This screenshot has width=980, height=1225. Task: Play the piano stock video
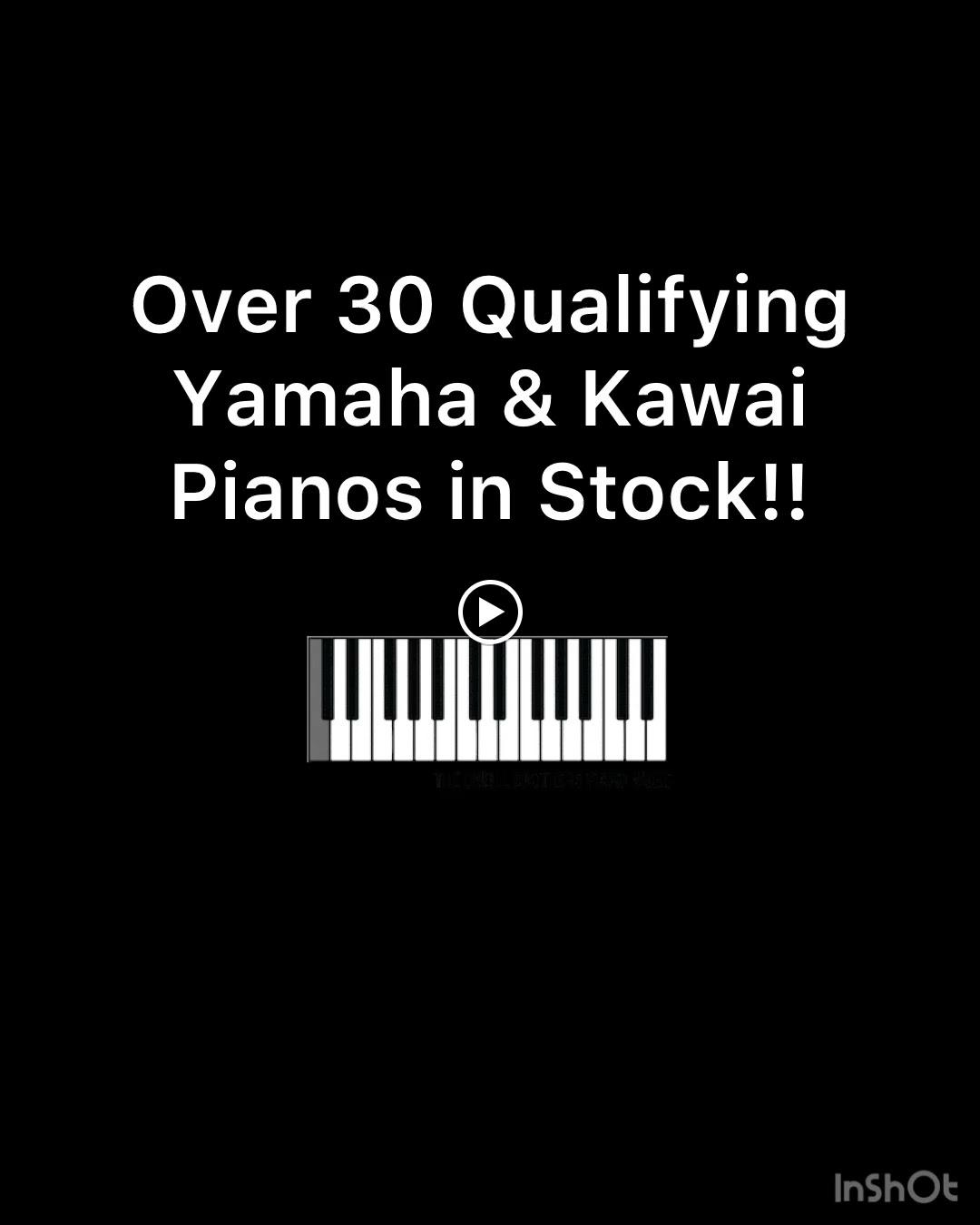coord(490,612)
